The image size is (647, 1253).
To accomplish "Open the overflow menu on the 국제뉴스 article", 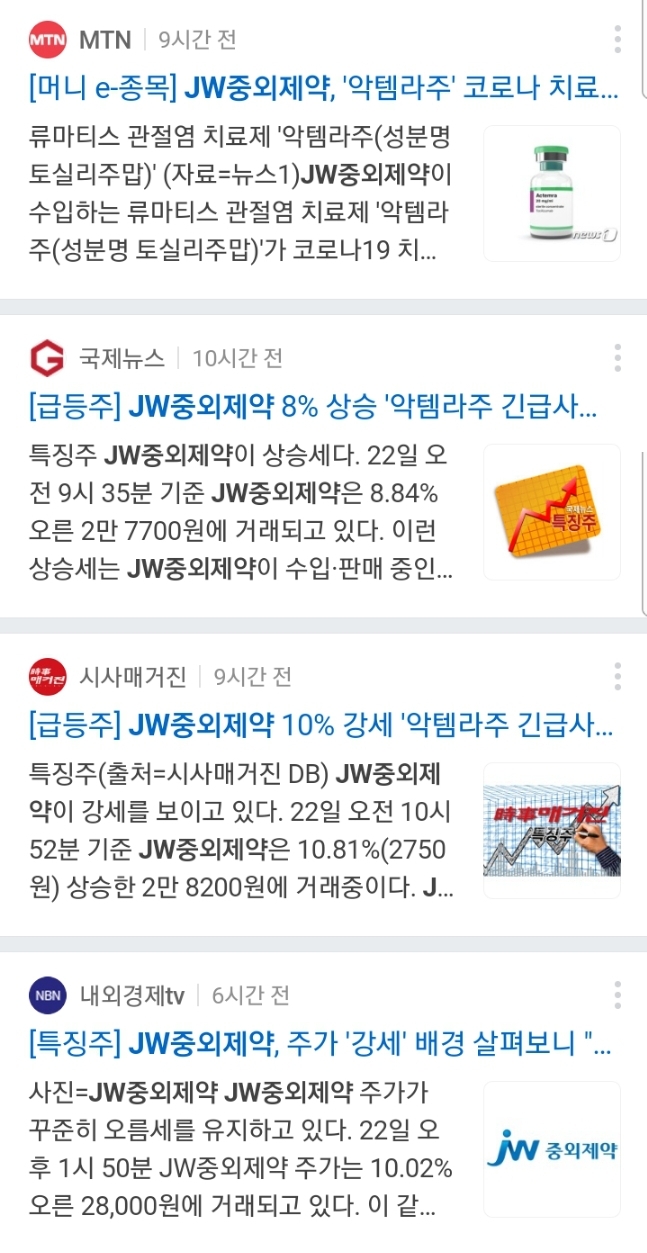I will click(x=618, y=358).
